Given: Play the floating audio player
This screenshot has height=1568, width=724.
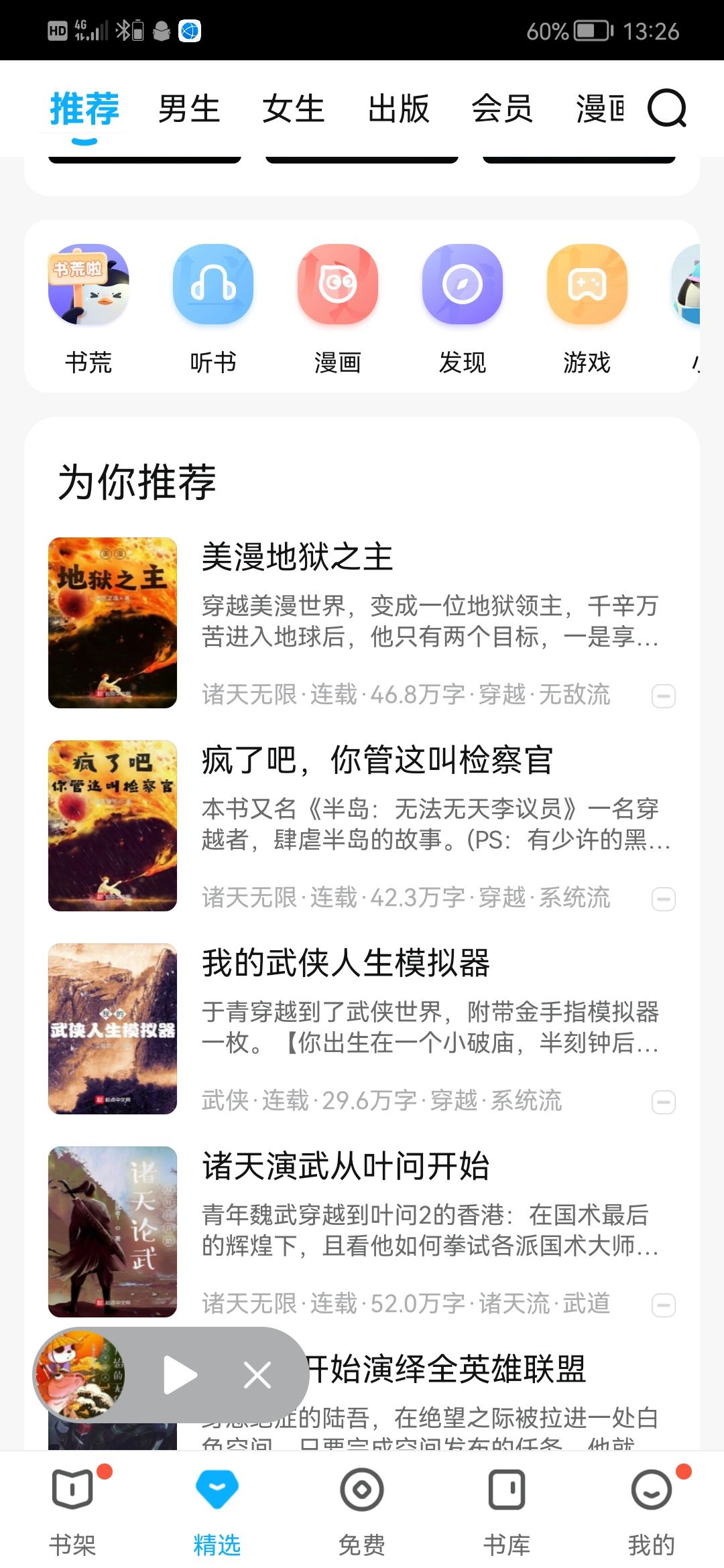Looking at the screenshot, I should pyautogui.click(x=180, y=1376).
